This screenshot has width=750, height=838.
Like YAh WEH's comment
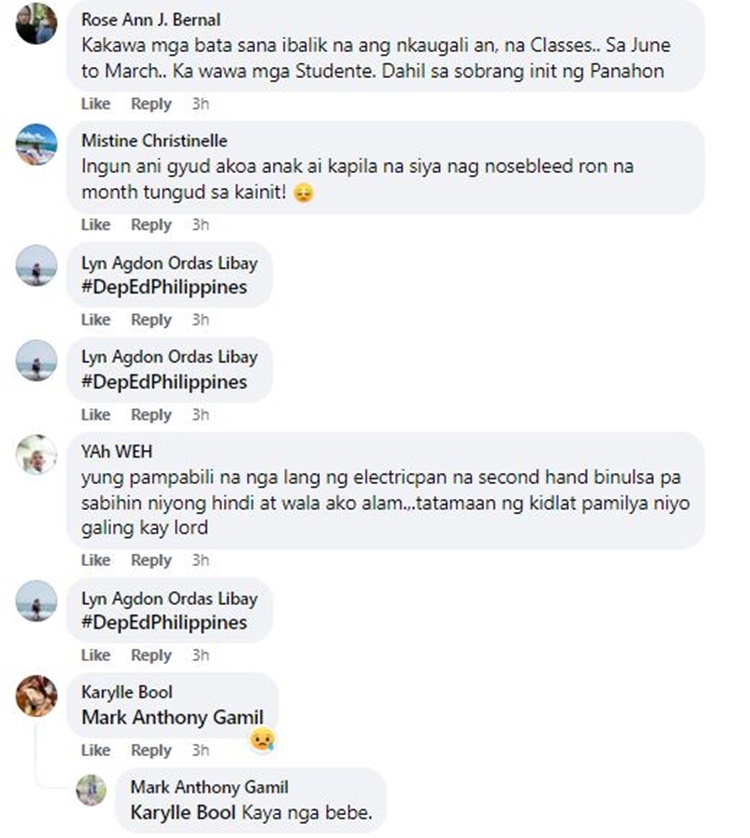pyautogui.click(x=95, y=560)
